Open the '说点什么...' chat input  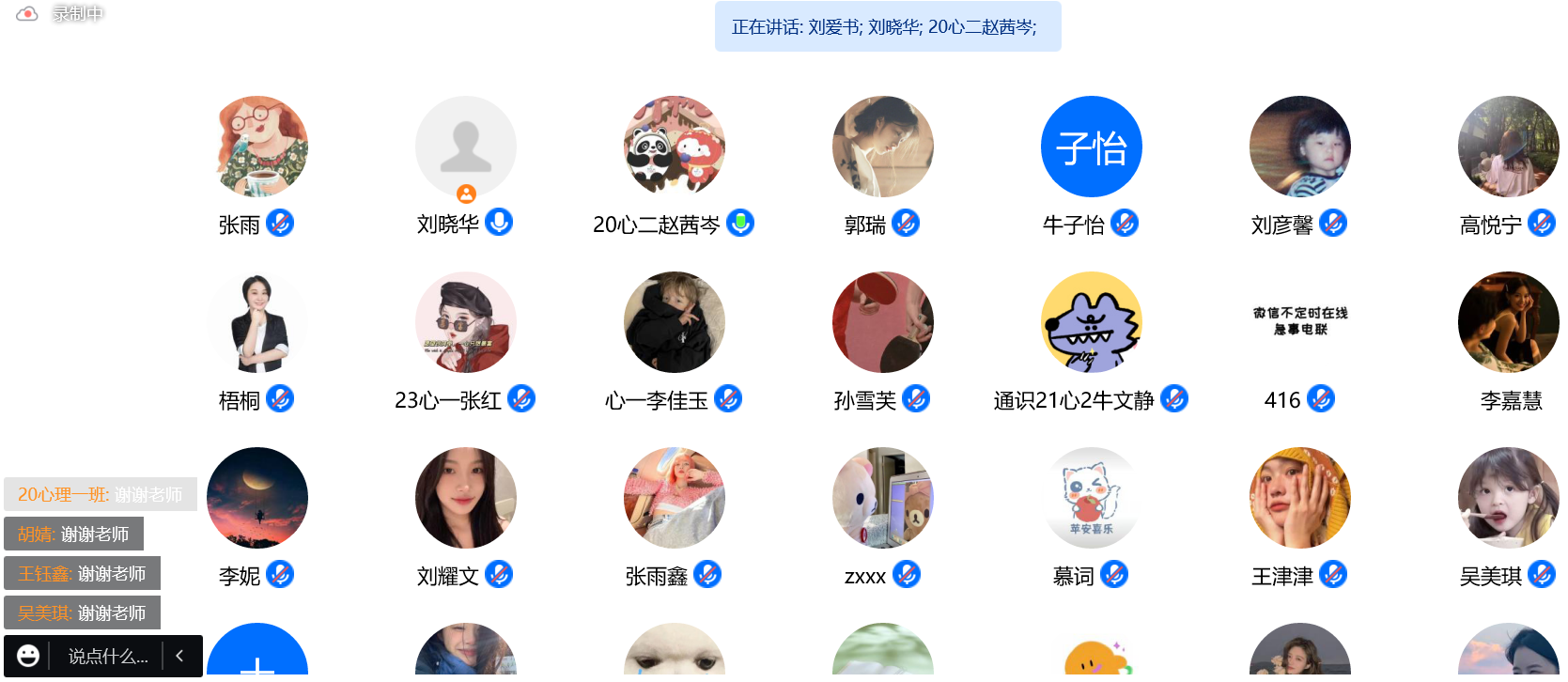(107, 656)
